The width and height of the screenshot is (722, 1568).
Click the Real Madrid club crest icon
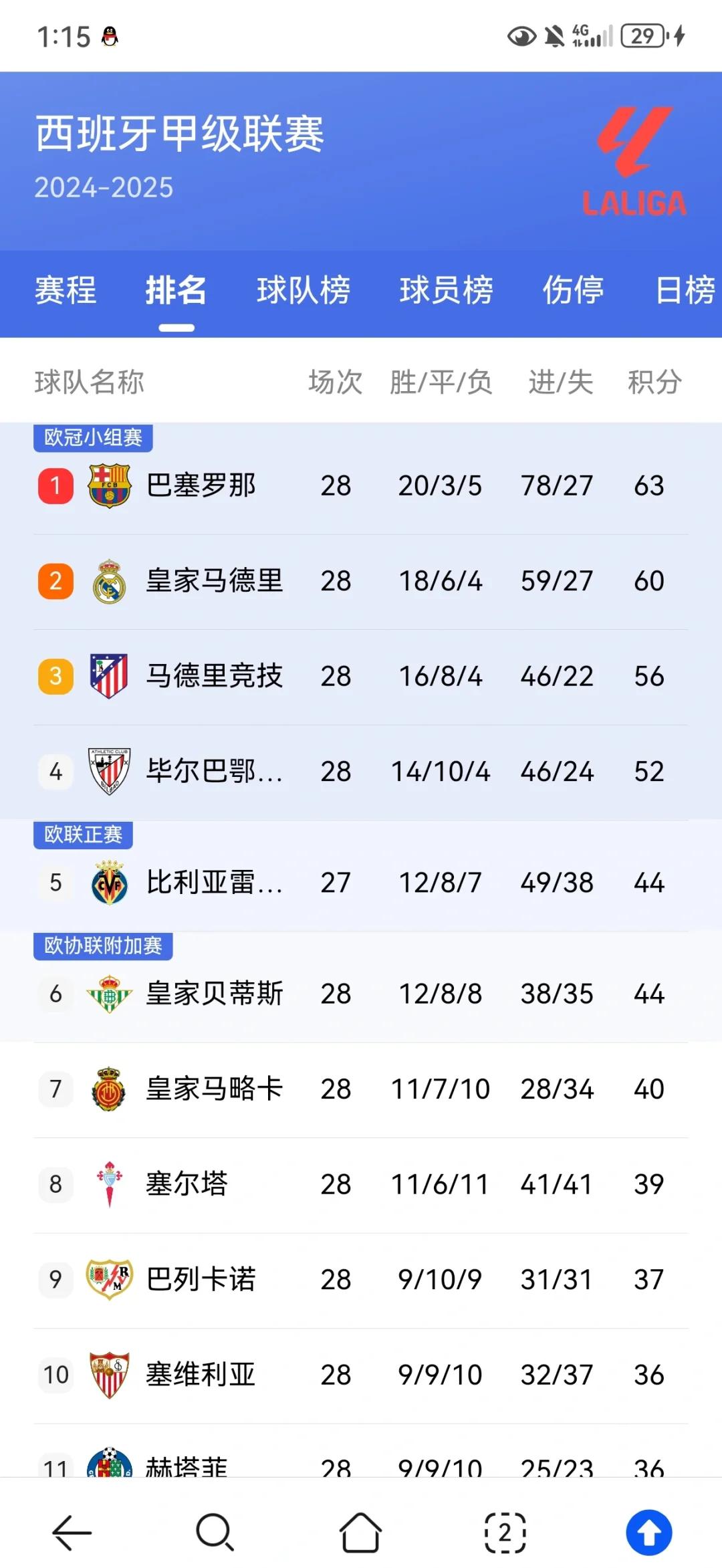point(109,581)
